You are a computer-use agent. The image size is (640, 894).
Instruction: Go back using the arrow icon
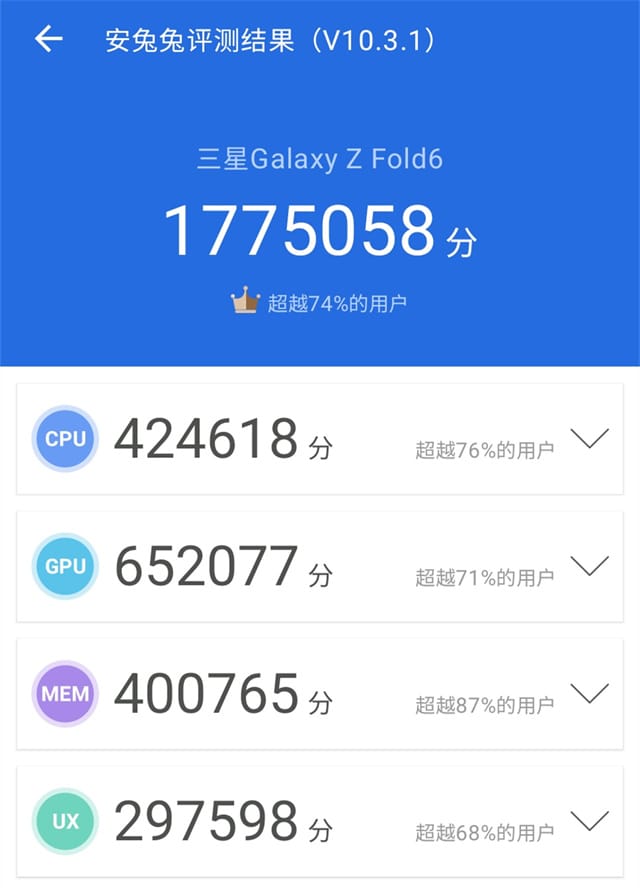click(47, 40)
